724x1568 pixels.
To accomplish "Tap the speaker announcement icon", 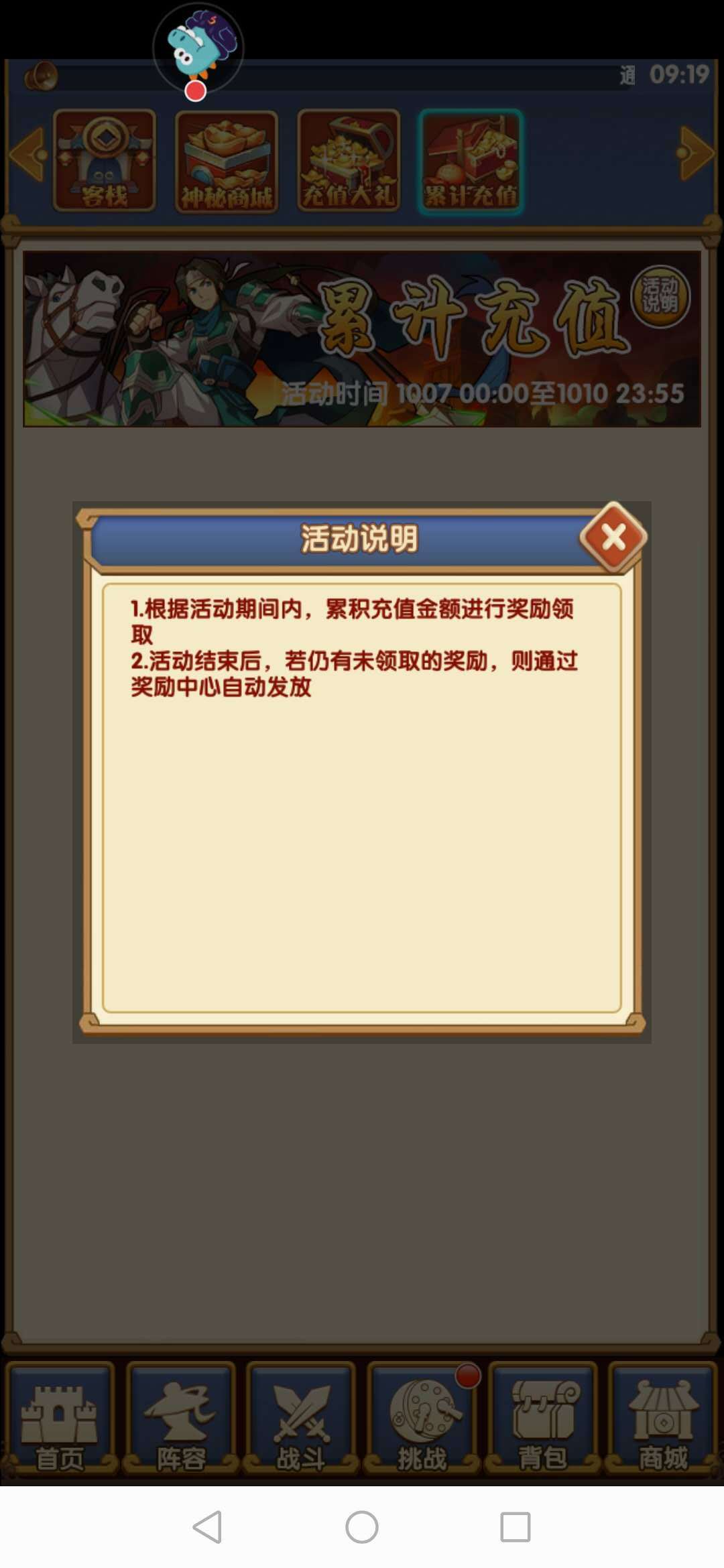I will [x=42, y=76].
